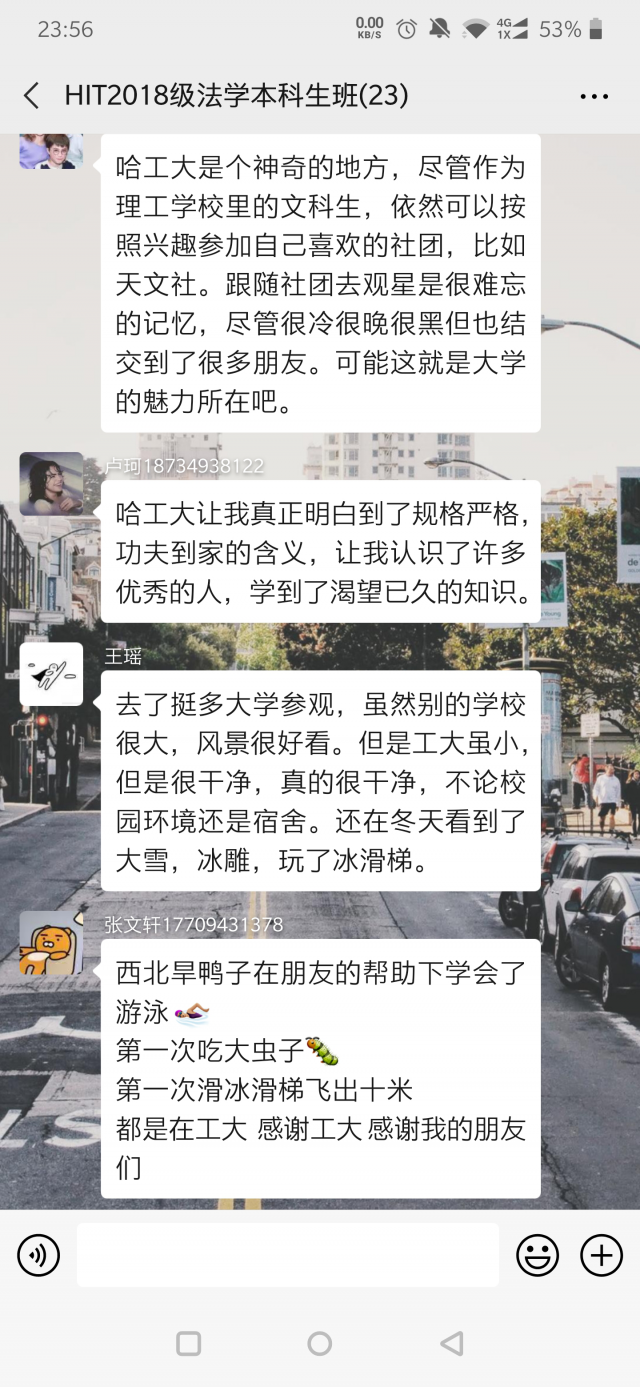Open 王瑶's profile avatar

51,674
